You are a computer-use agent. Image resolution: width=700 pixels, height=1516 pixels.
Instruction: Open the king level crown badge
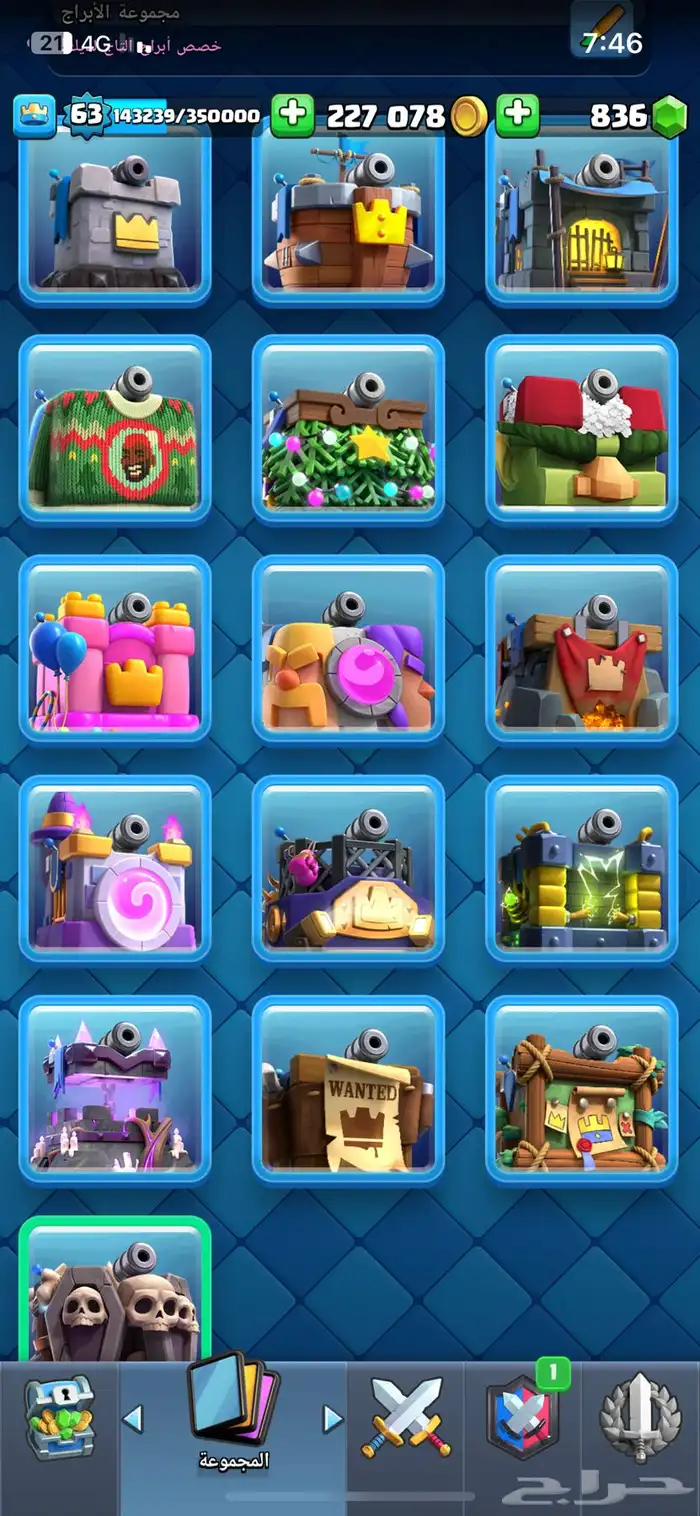coord(33,116)
